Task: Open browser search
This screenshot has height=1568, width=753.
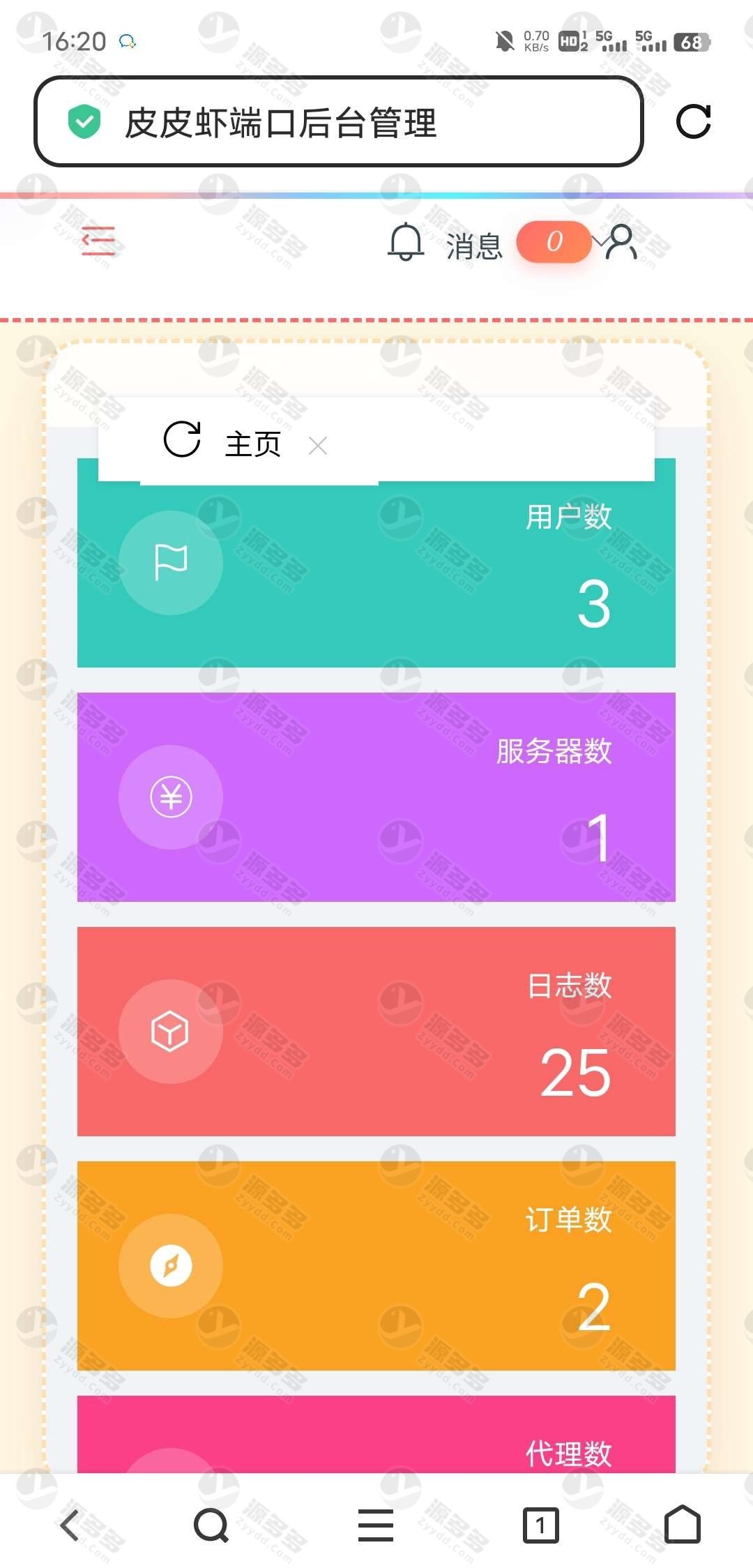Action: [x=211, y=1525]
